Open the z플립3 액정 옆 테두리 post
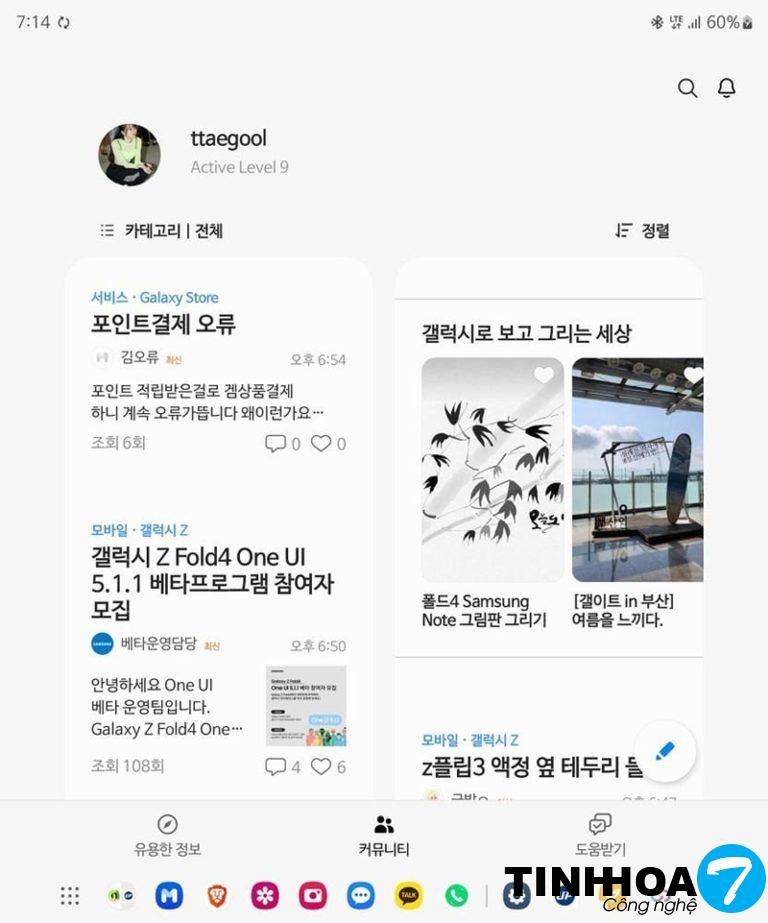The height and width of the screenshot is (923, 768). point(530,767)
